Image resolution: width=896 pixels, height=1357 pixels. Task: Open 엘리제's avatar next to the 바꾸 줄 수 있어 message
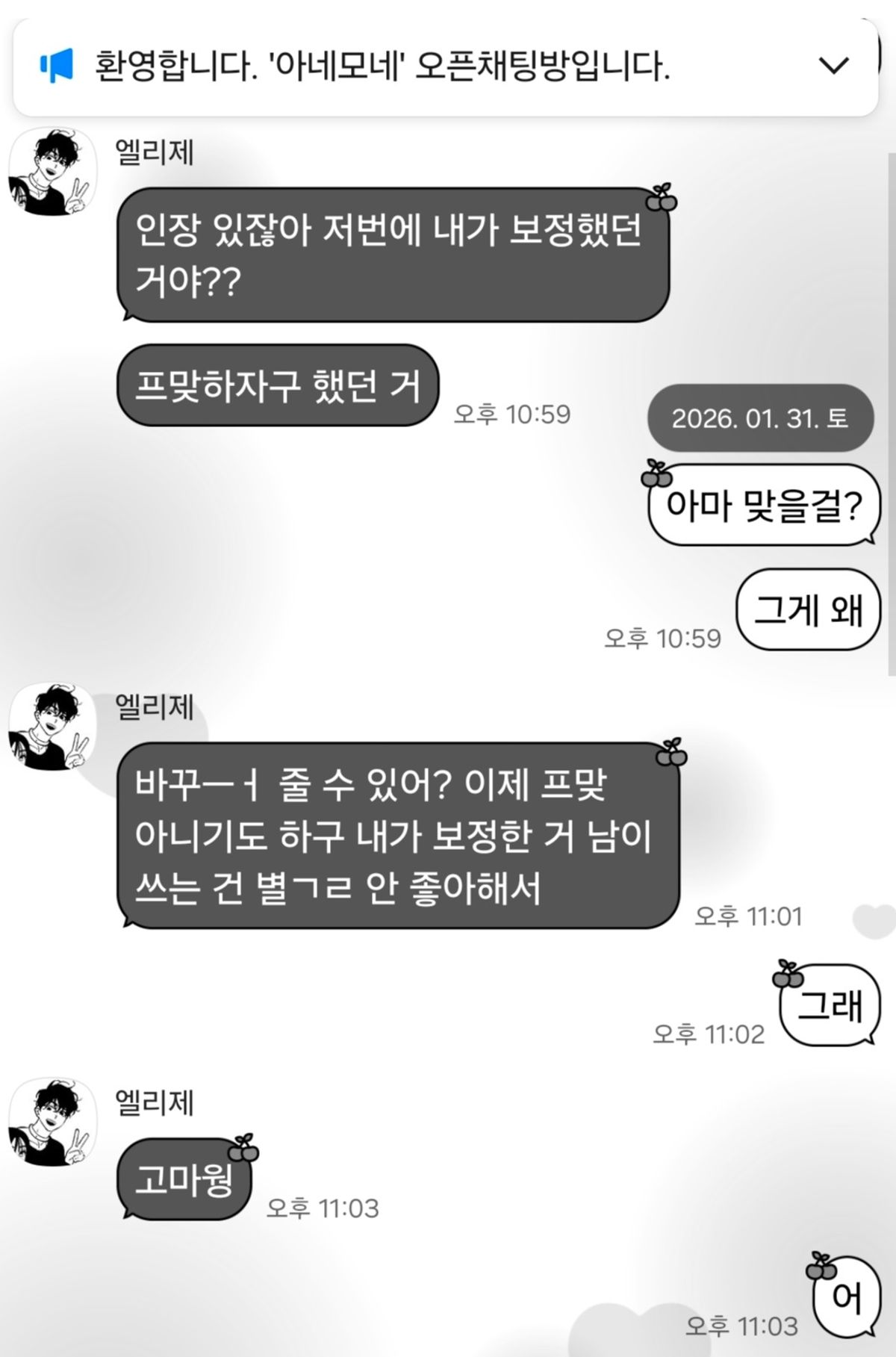(x=53, y=727)
